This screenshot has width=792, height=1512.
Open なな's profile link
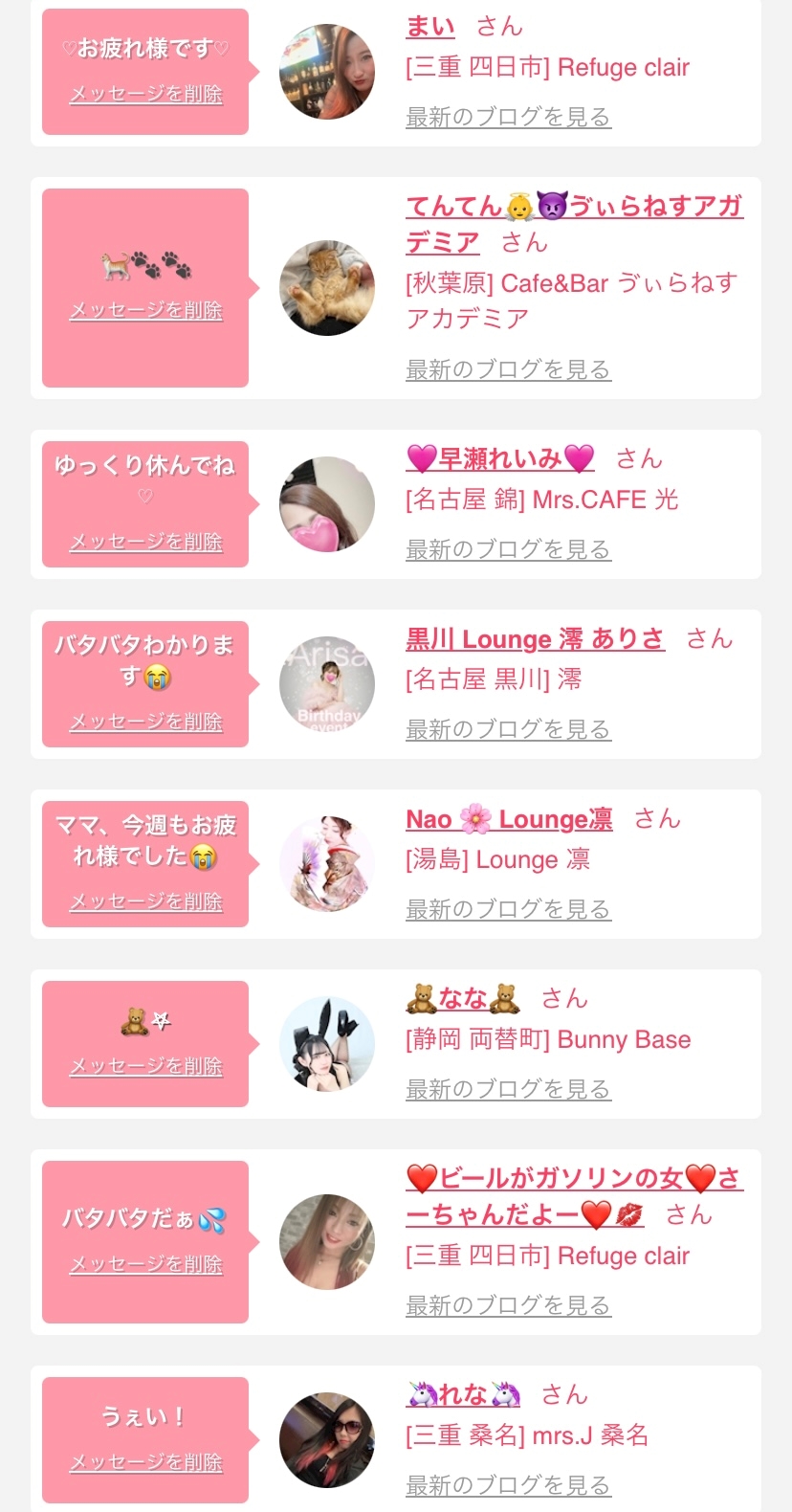click(x=463, y=999)
